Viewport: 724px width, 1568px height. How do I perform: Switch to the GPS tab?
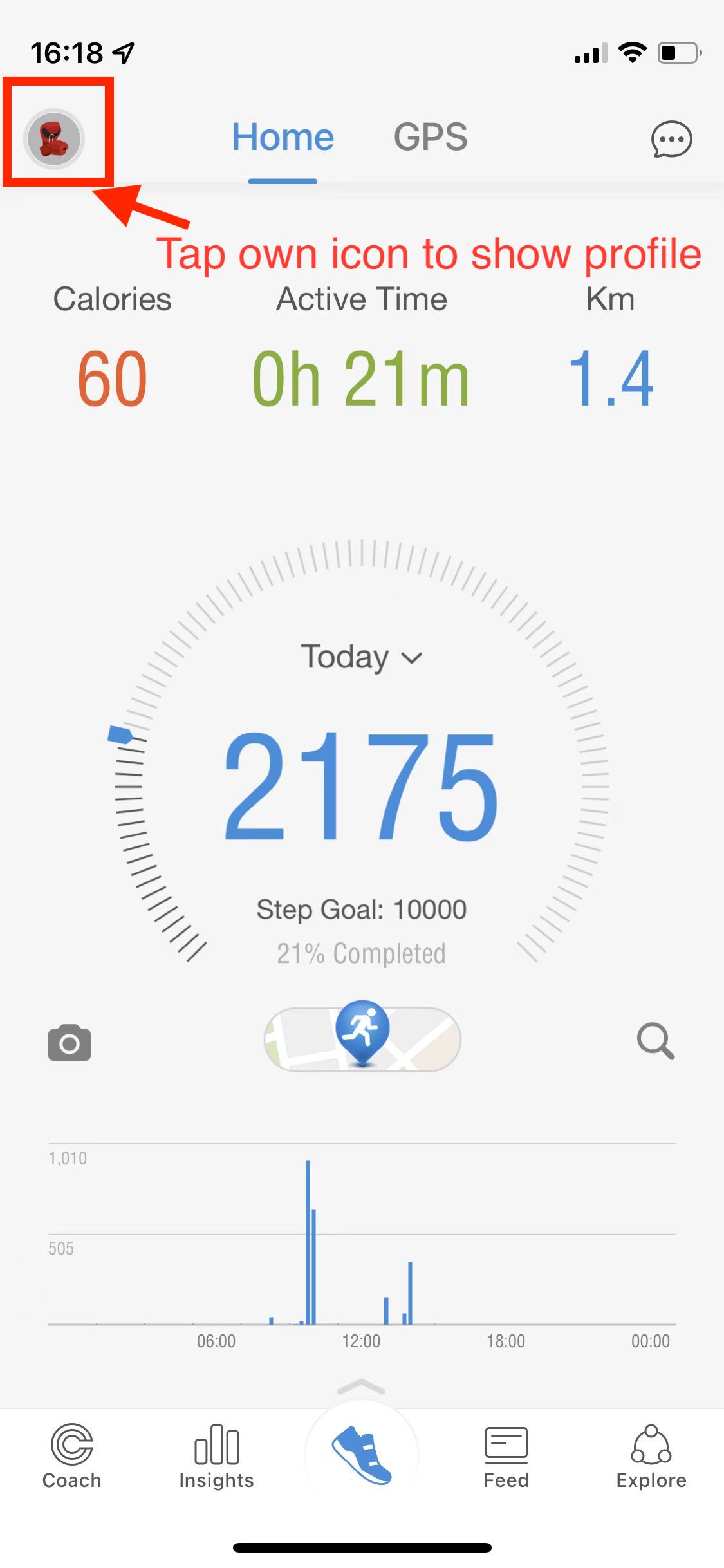pyautogui.click(x=431, y=137)
